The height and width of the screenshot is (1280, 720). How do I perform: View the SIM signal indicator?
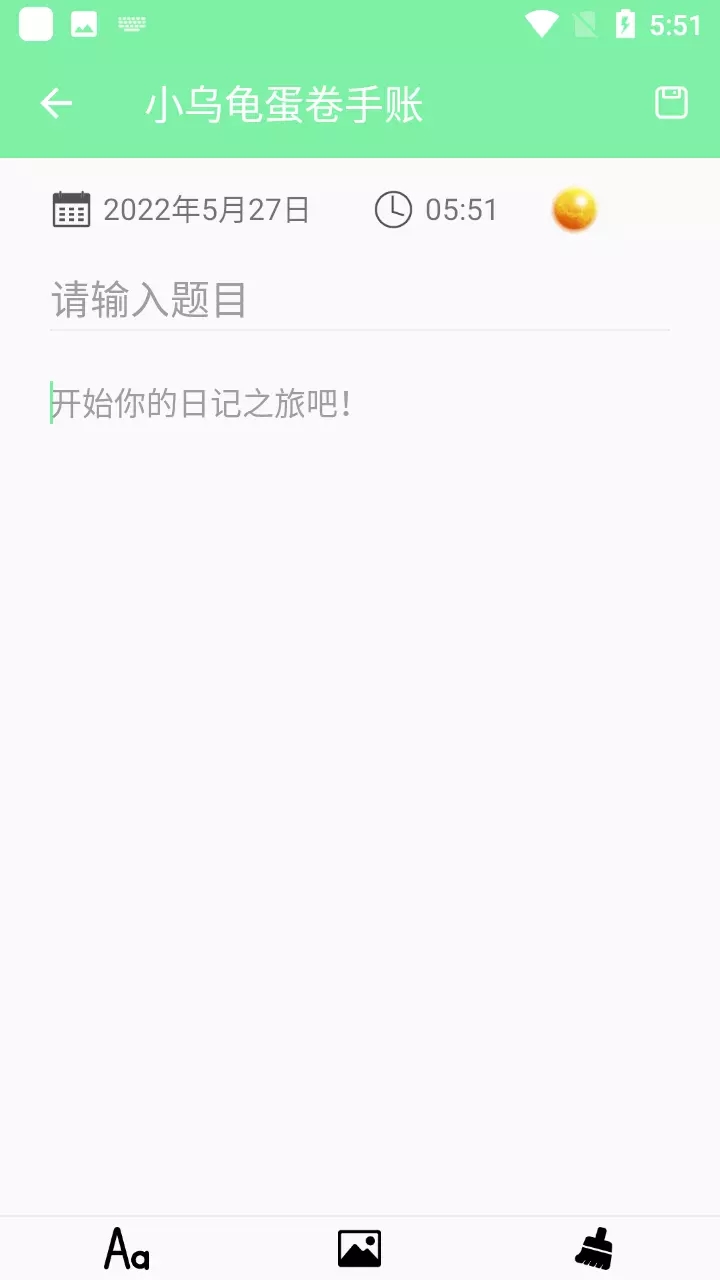pos(585,23)
